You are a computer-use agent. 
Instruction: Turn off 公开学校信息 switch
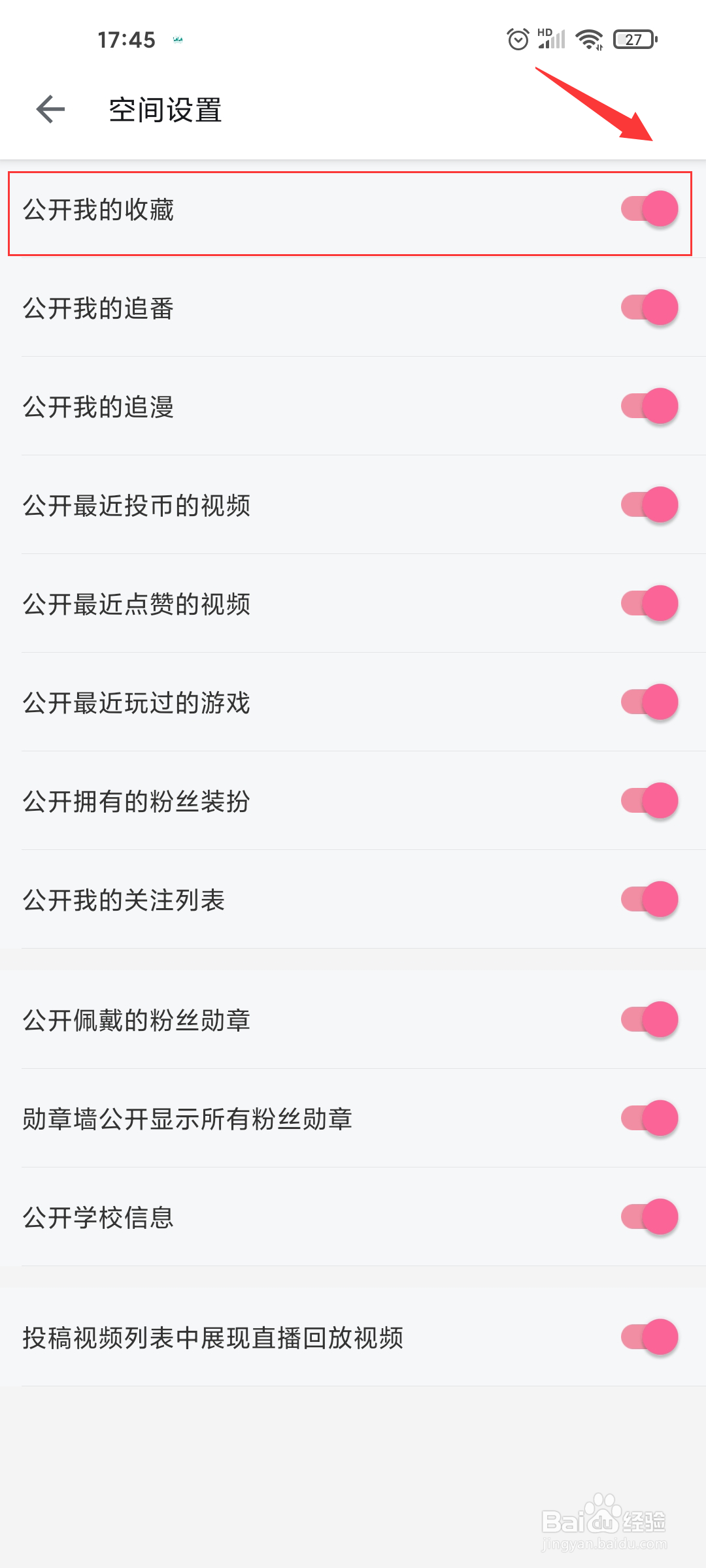coord(649,1217)
